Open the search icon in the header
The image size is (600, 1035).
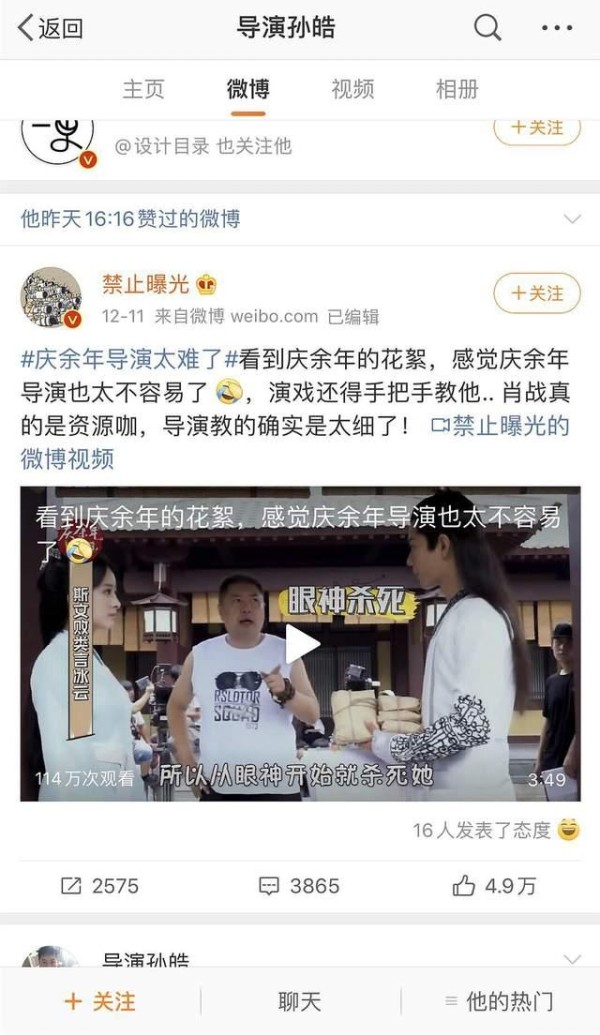click(488, 28)
